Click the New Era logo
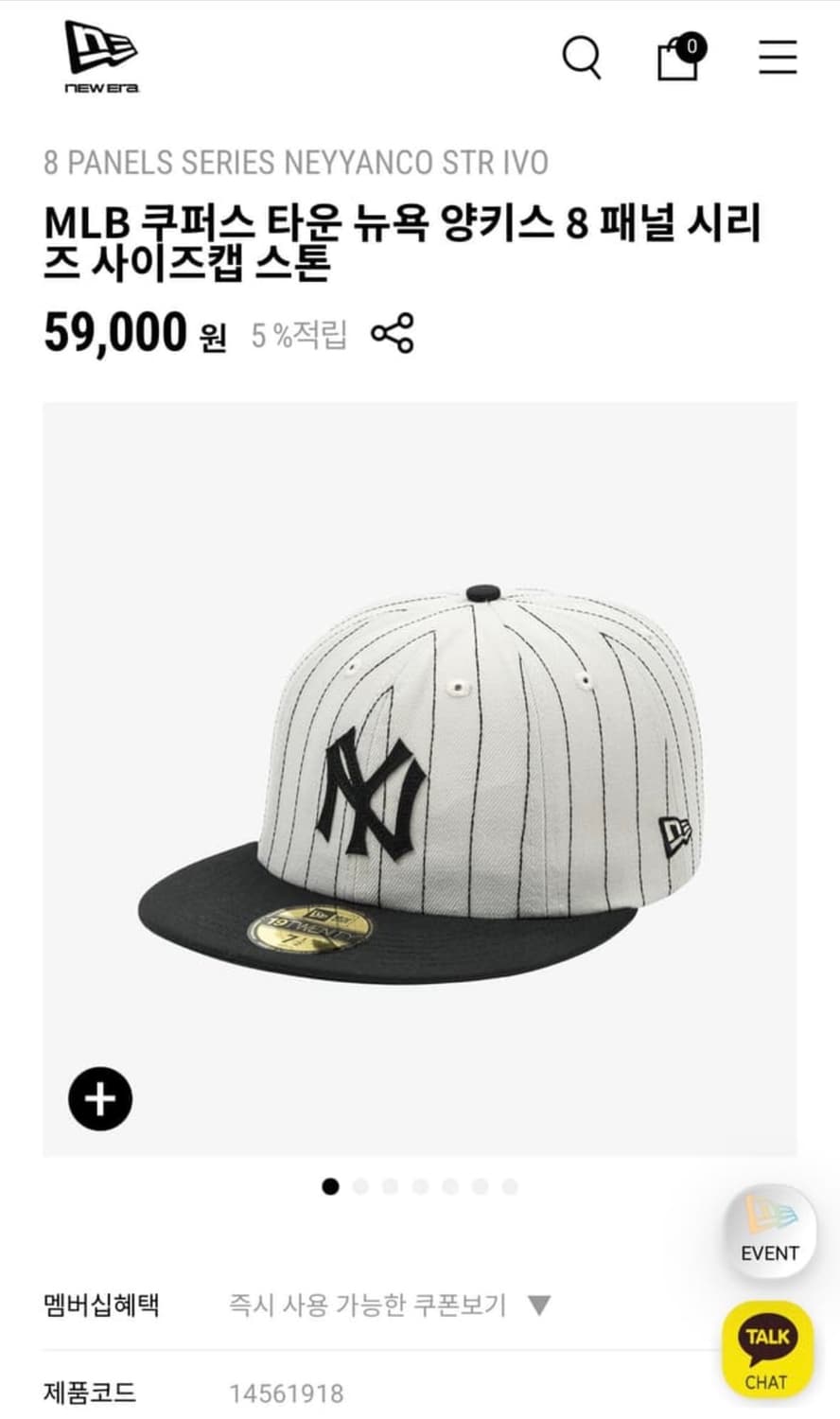Screen dimensions: 840x1419 pos(98,59)
